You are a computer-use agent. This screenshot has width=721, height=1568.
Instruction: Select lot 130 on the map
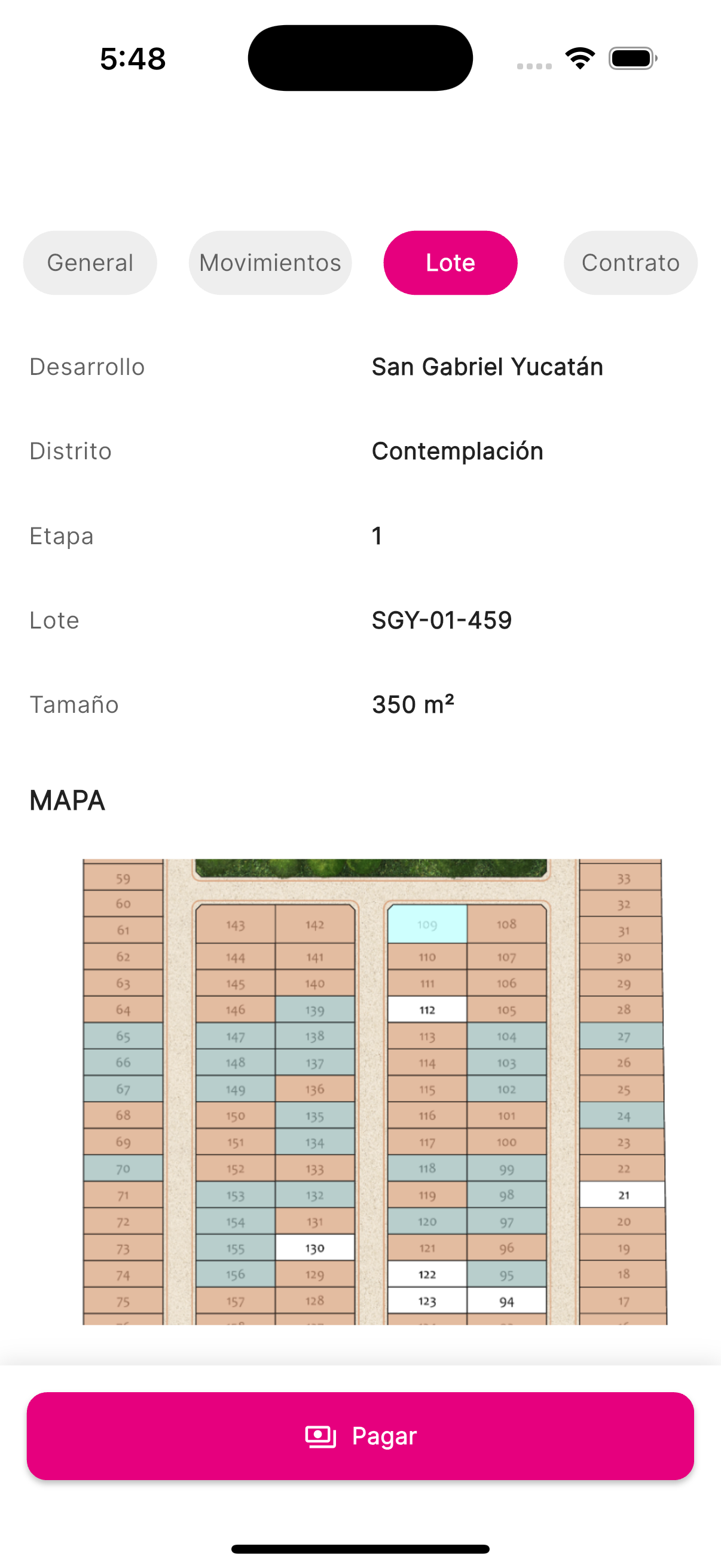(x=314, y=1248)
